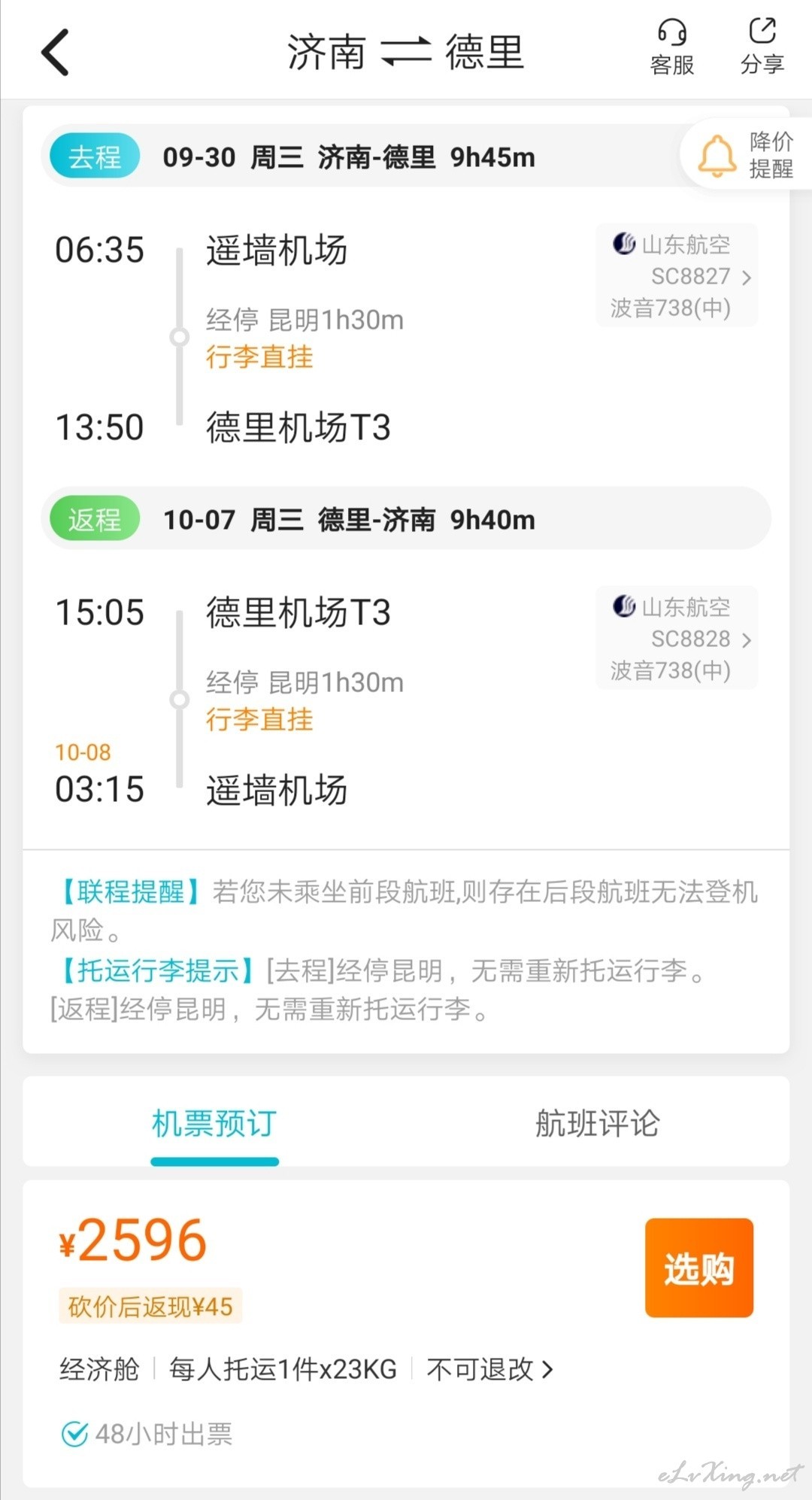
Task: View the 不可退改 refund policy
Action: tap(489, 1370)
